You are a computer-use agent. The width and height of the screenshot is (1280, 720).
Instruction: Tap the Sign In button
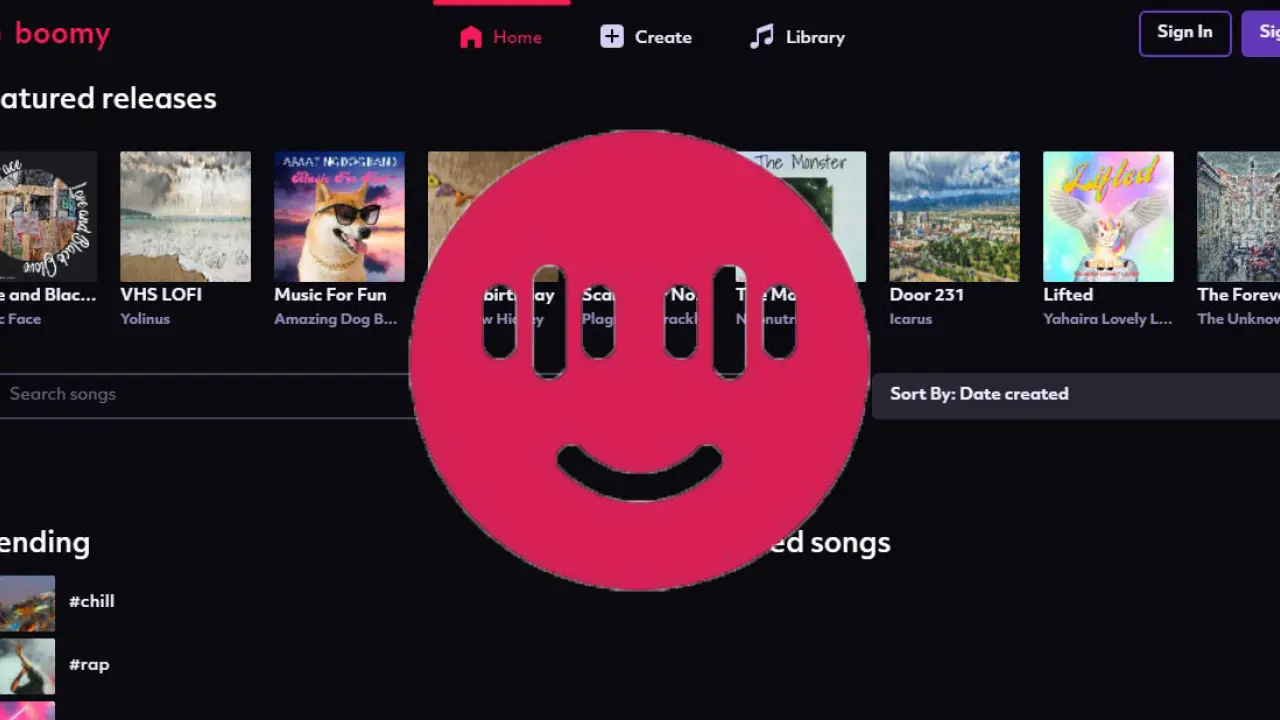1184,33
